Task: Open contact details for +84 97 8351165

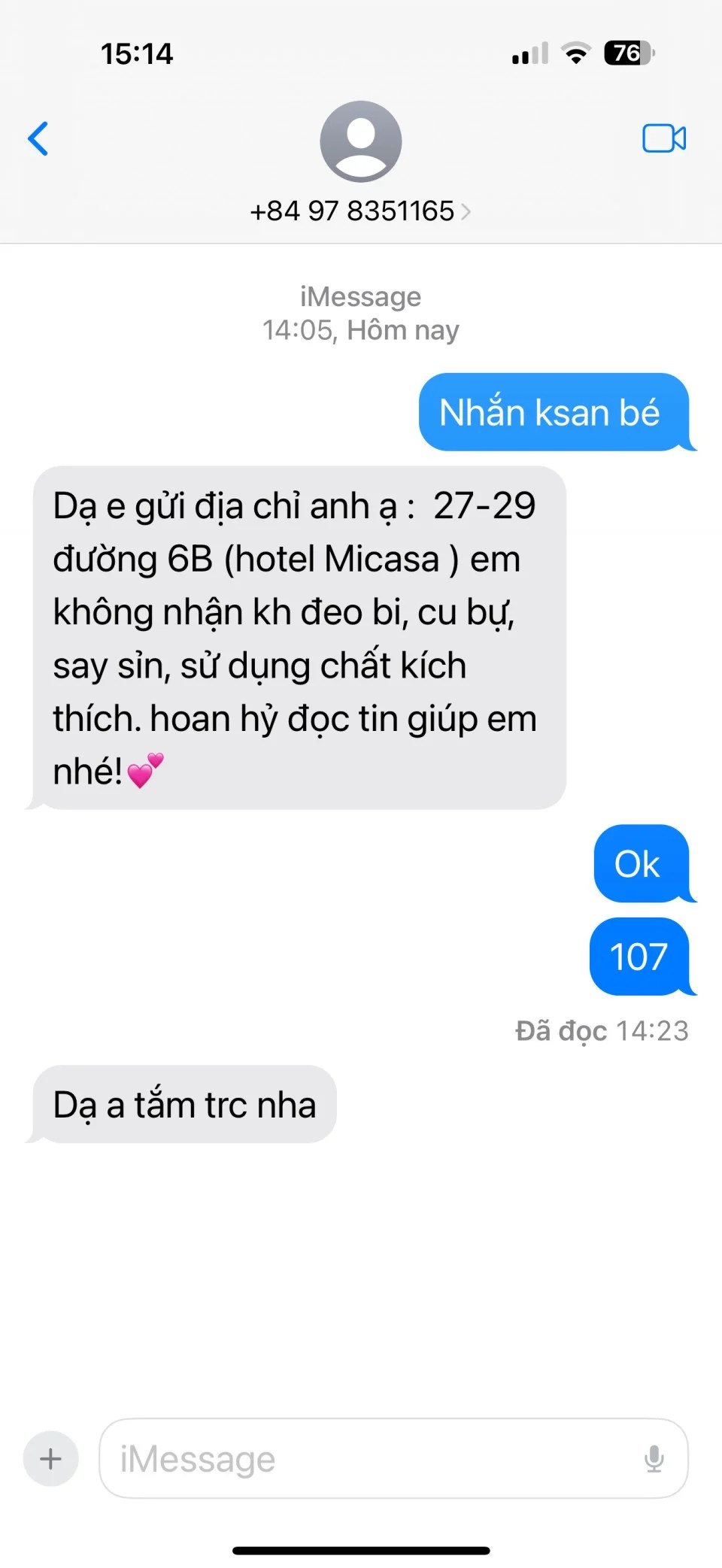Action: click(360, 211)
